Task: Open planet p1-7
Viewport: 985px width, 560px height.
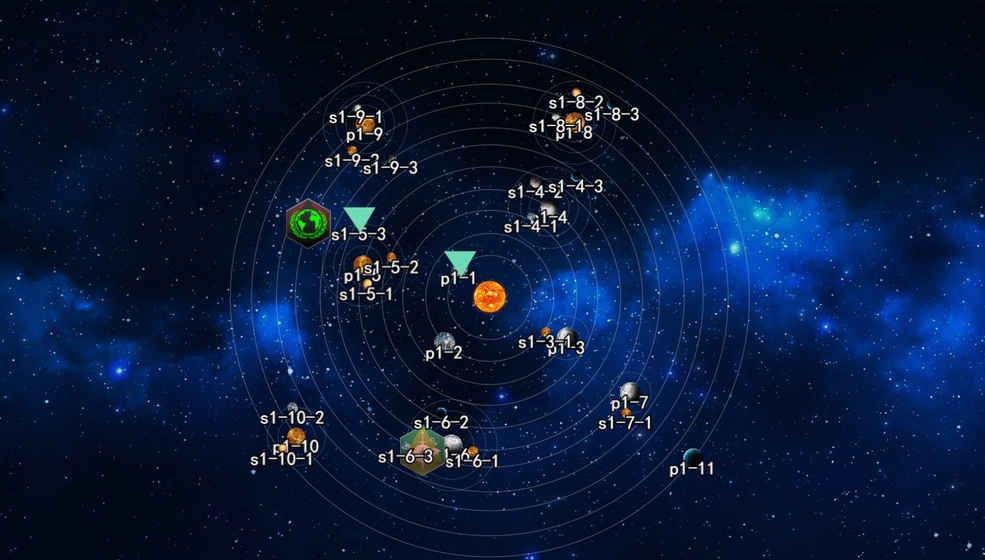Action: pyautogui.click(x=629, y=391)
